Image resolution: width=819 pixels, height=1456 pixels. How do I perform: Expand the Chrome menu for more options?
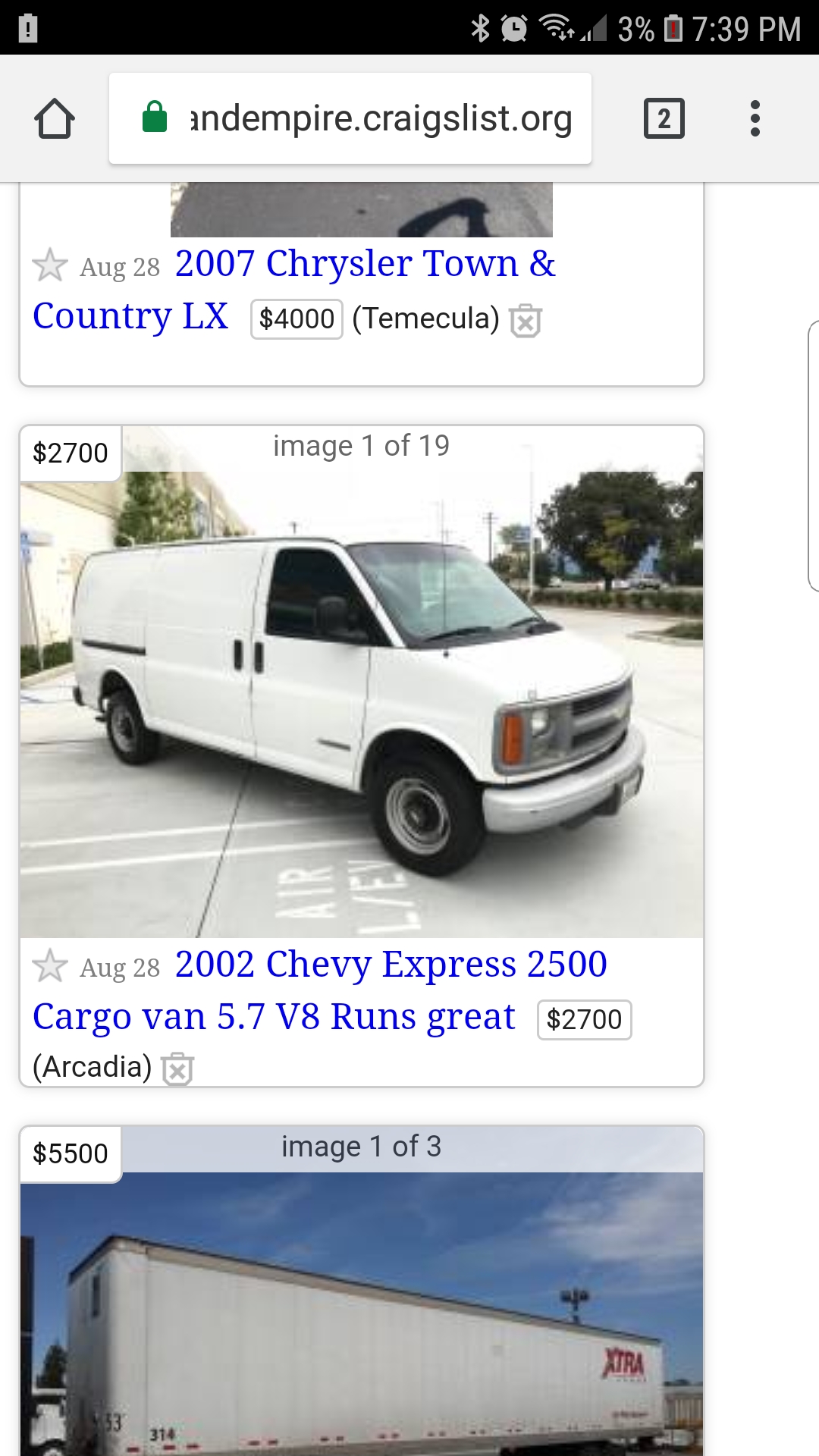[755, 118]
